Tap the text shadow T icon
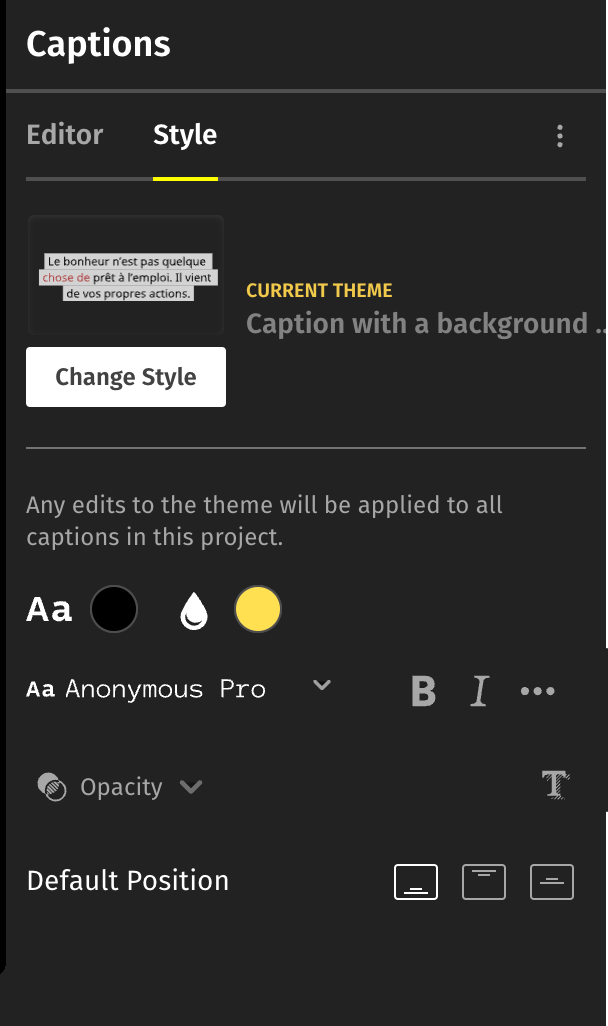The image size is (608, 1026). pos(556,785)
